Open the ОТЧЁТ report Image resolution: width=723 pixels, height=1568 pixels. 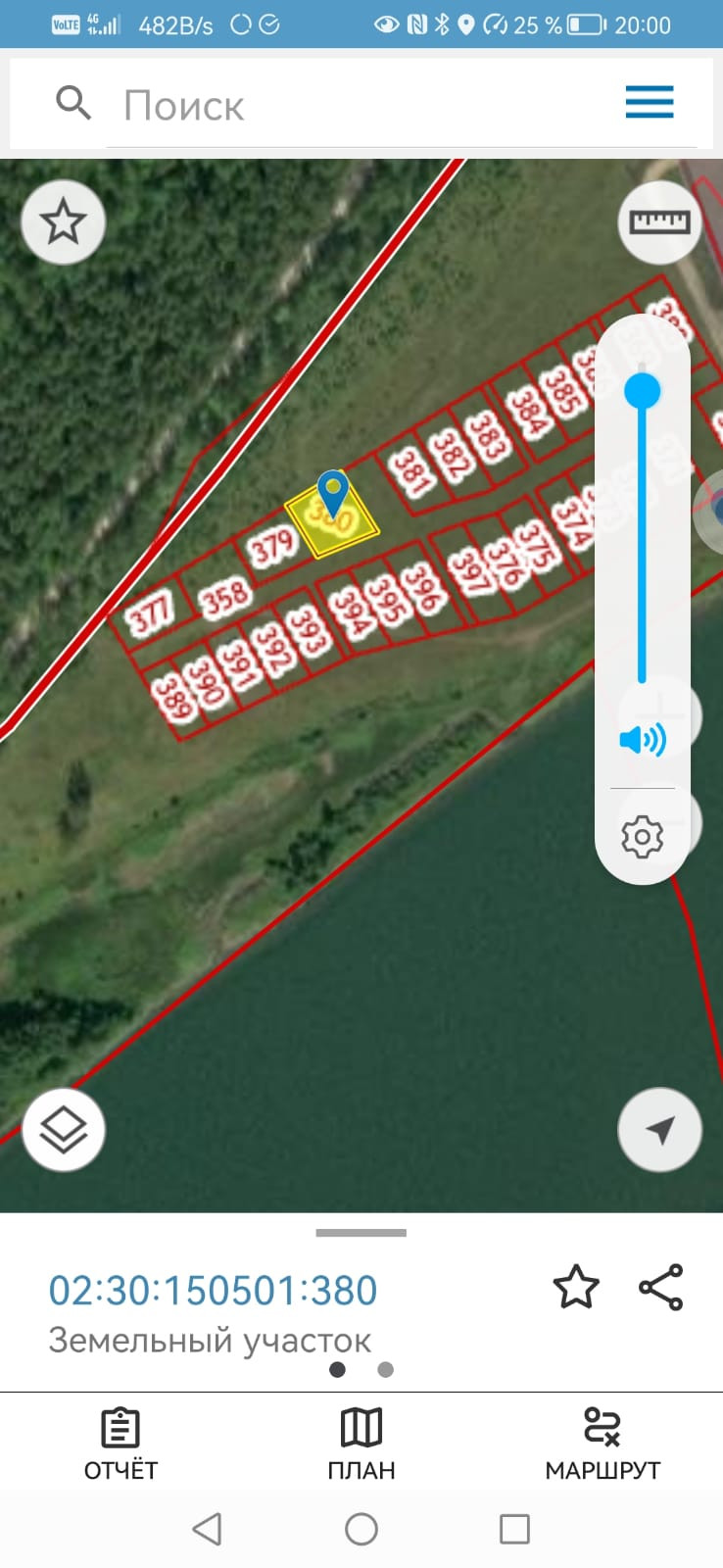click(120, 1444)
